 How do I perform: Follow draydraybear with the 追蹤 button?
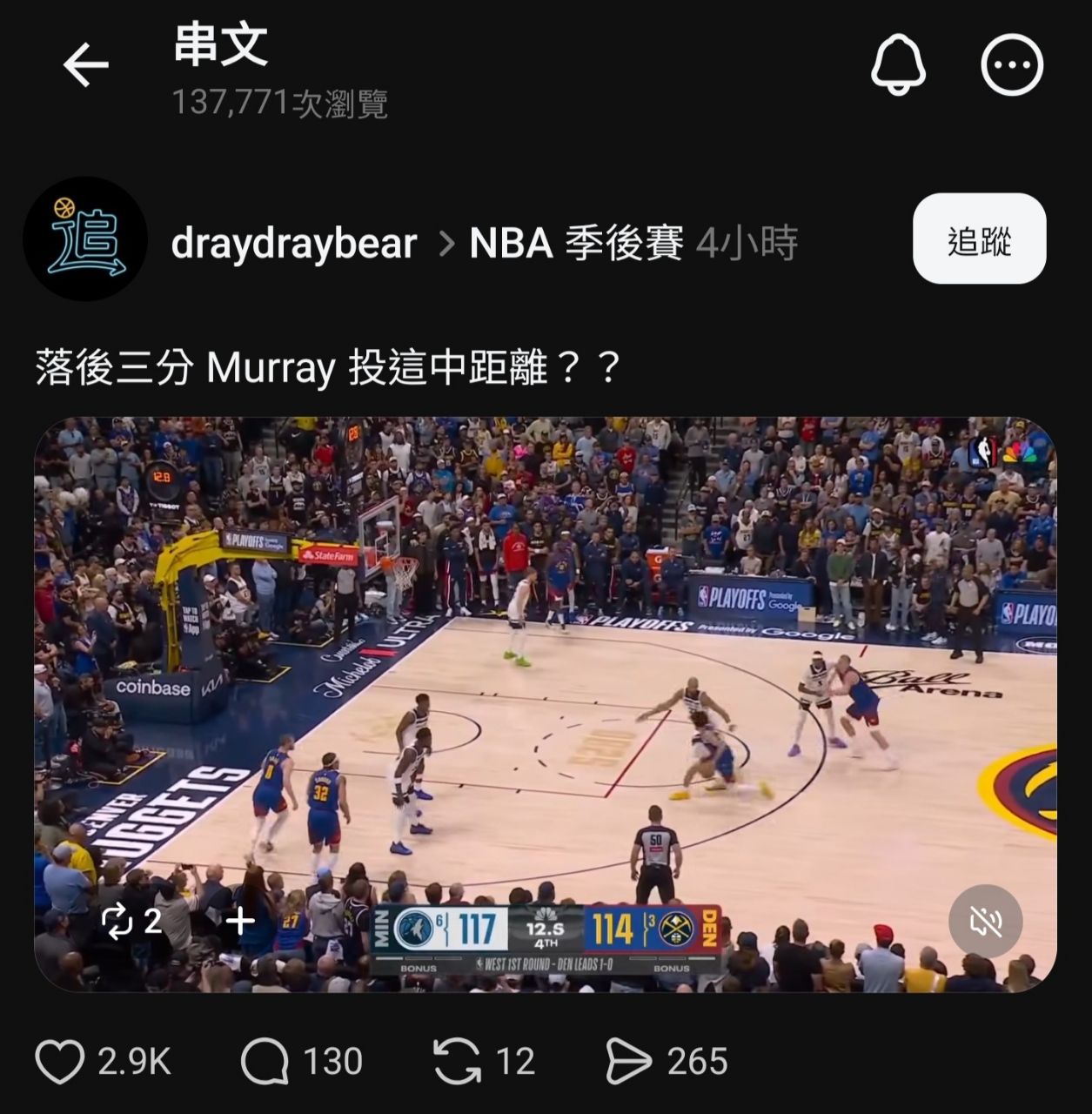click(x=979, y=239)
